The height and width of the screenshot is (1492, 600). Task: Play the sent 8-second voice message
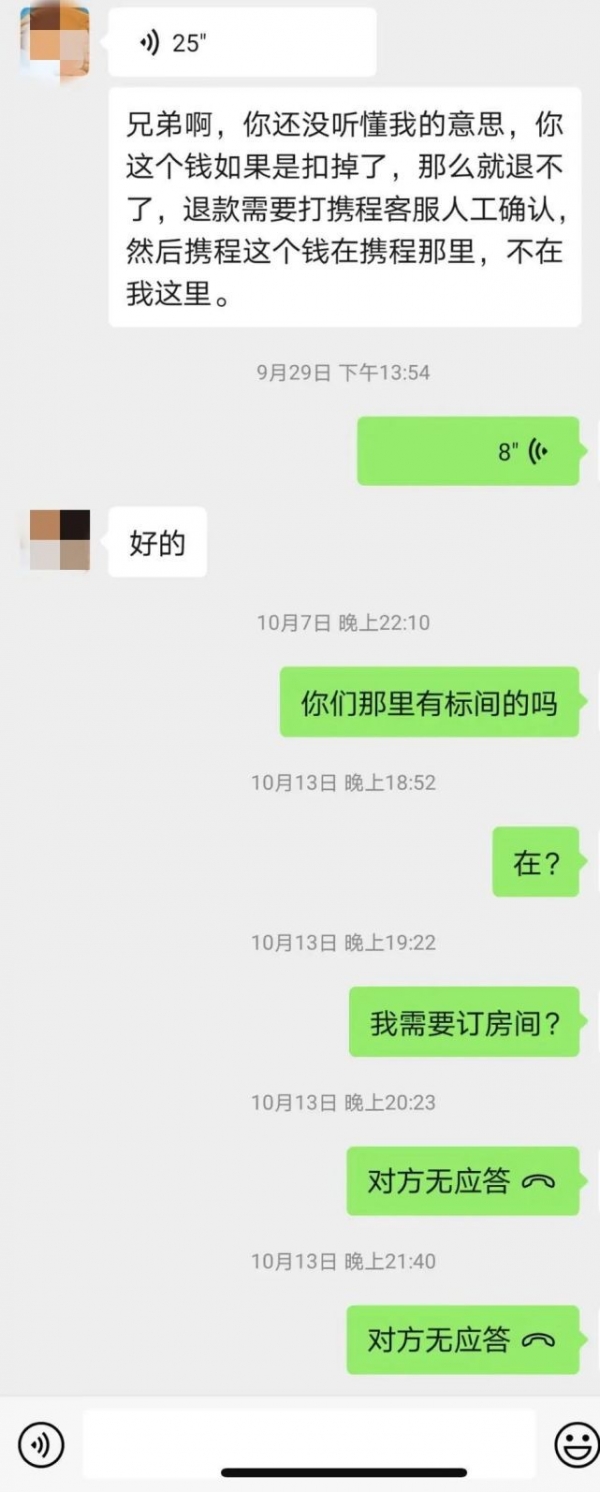pos(468,451)
